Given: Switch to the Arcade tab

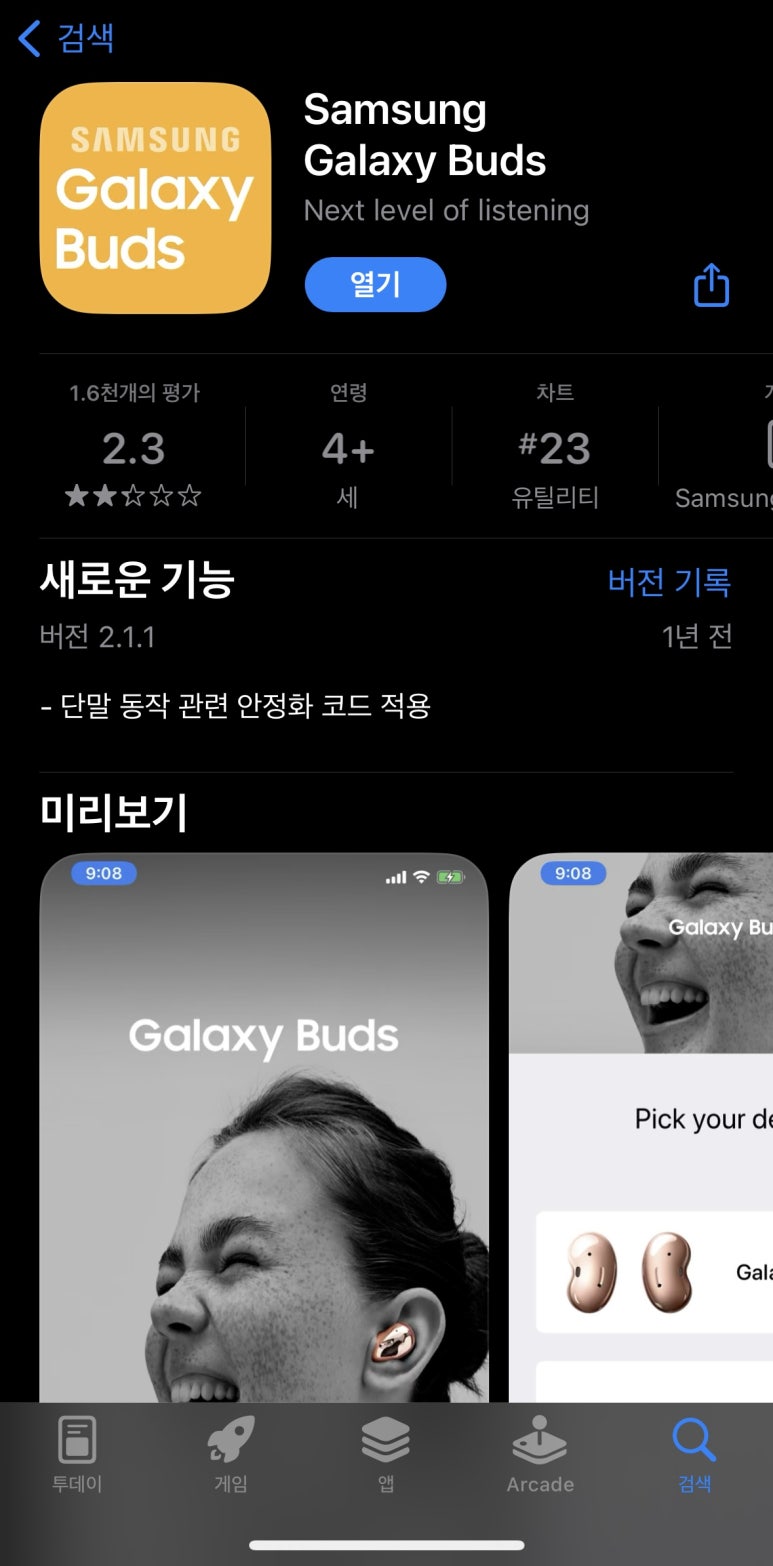Looking at the screenshot, I should pyautogui.click(x=540, y=1455).
